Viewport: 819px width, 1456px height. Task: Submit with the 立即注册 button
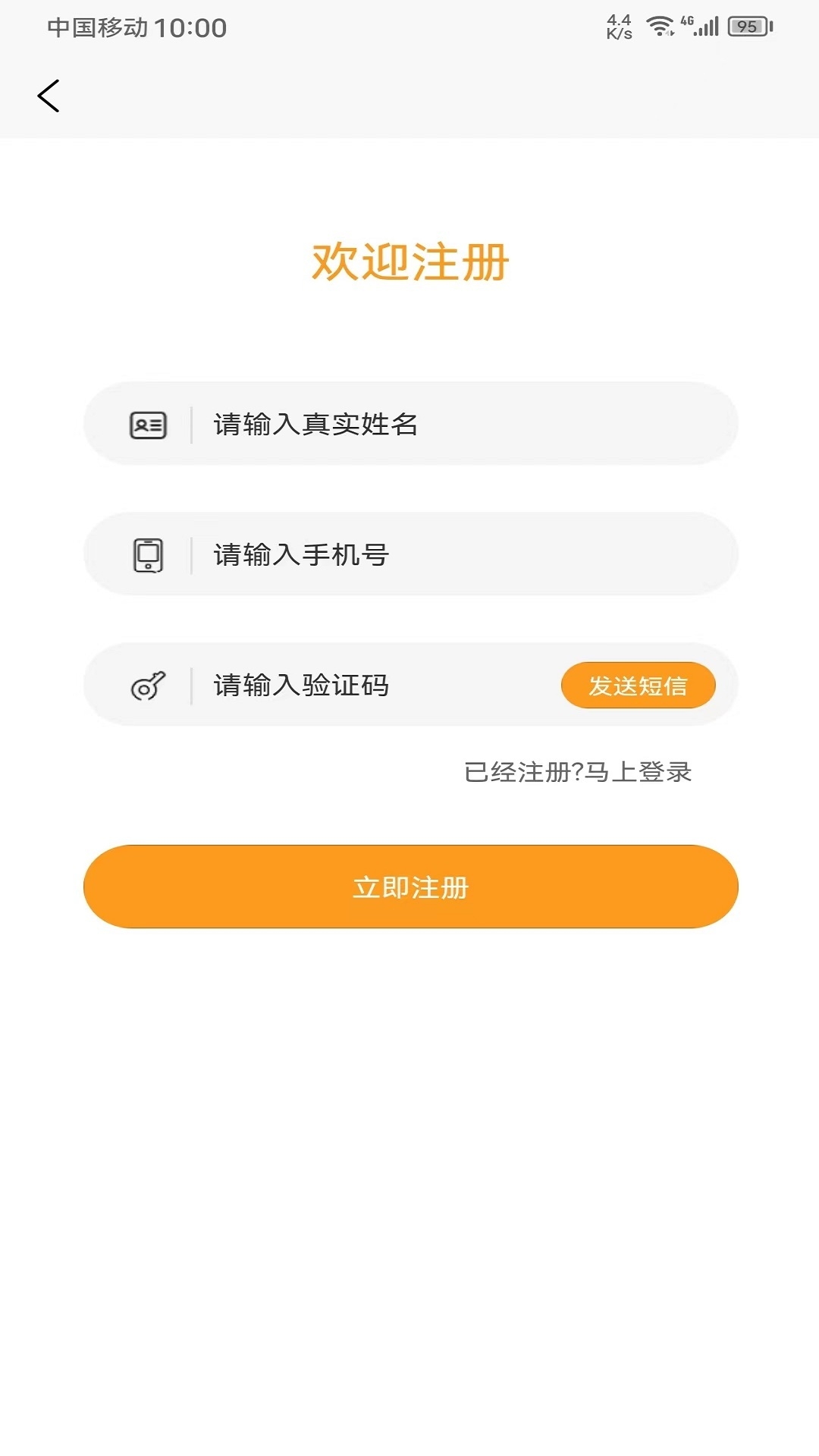[x=410, y=886]
